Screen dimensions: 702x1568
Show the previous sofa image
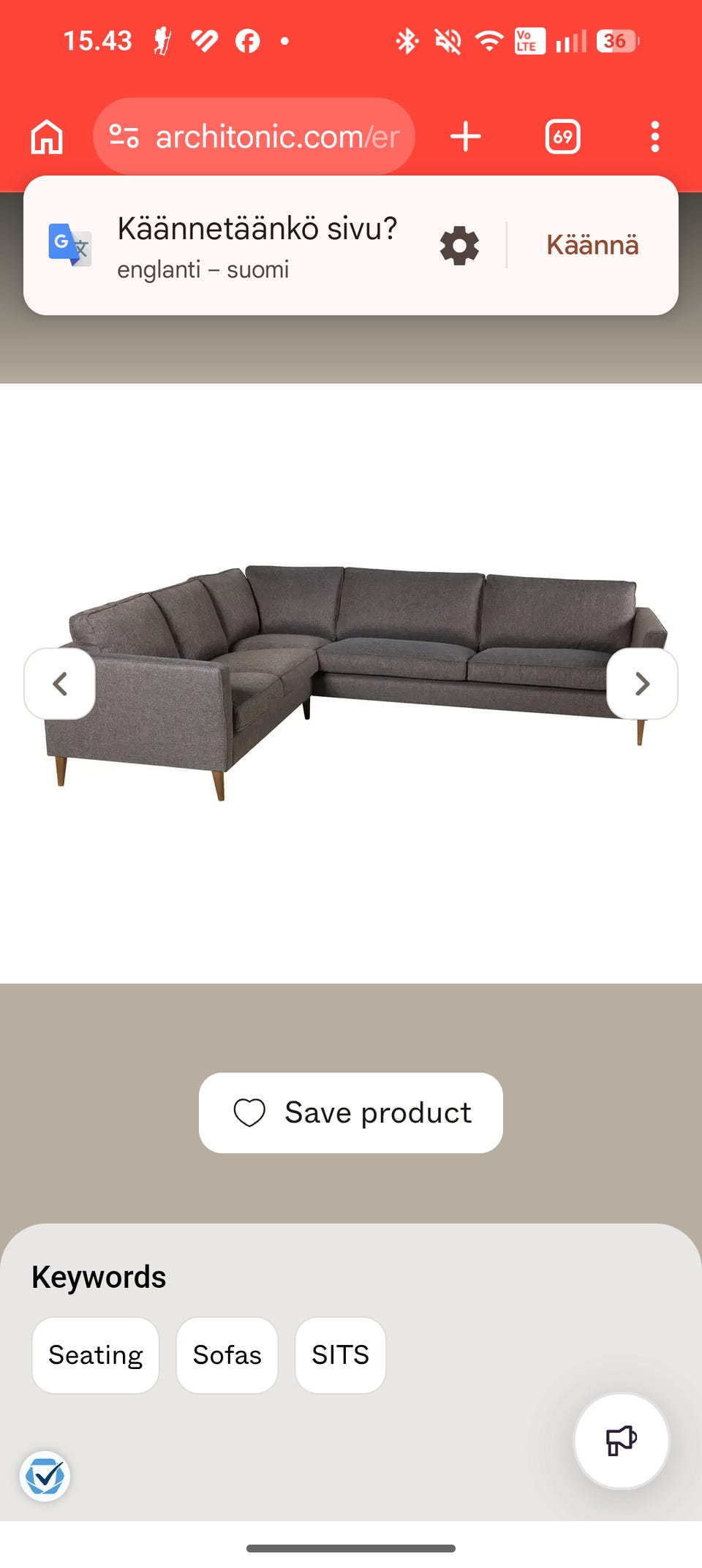pyautogui.click(x=60, y=684)
